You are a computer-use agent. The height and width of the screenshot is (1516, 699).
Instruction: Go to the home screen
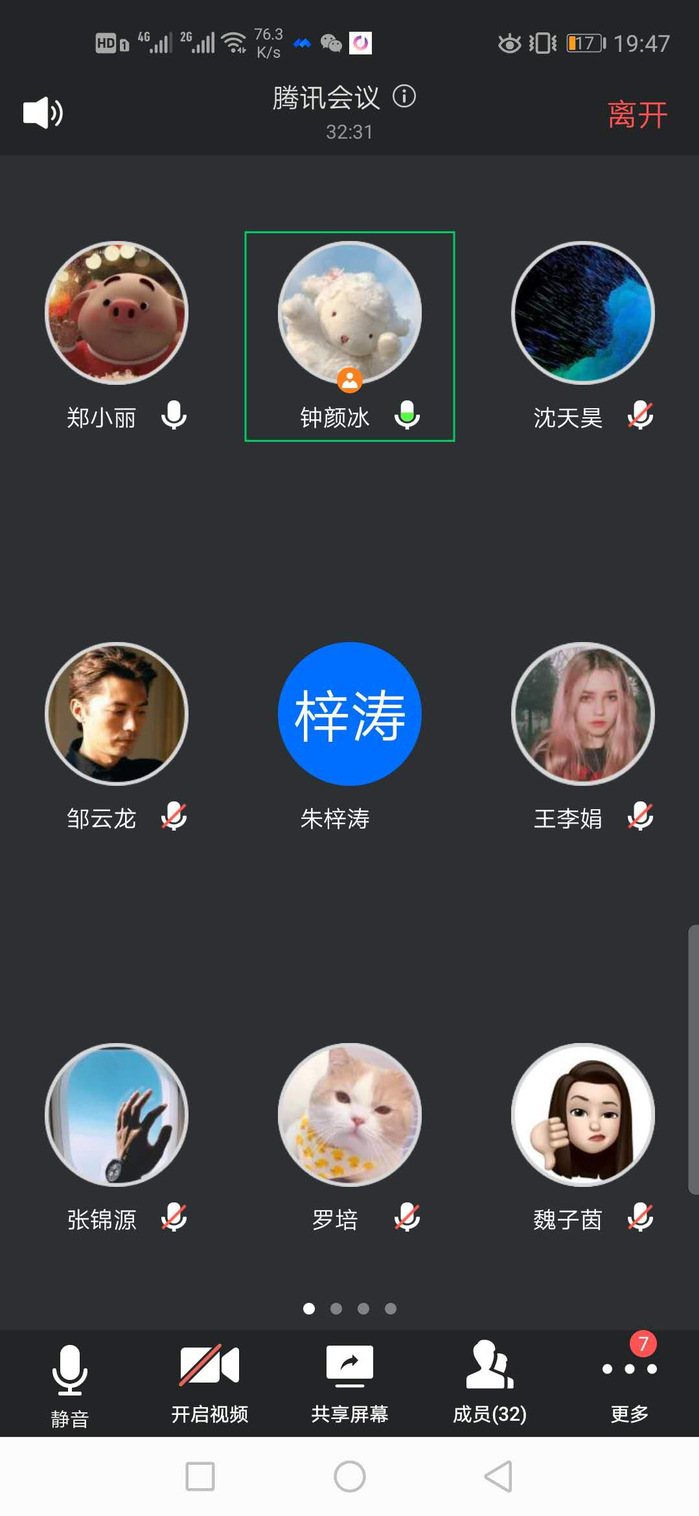click(x=349, y=1476)
